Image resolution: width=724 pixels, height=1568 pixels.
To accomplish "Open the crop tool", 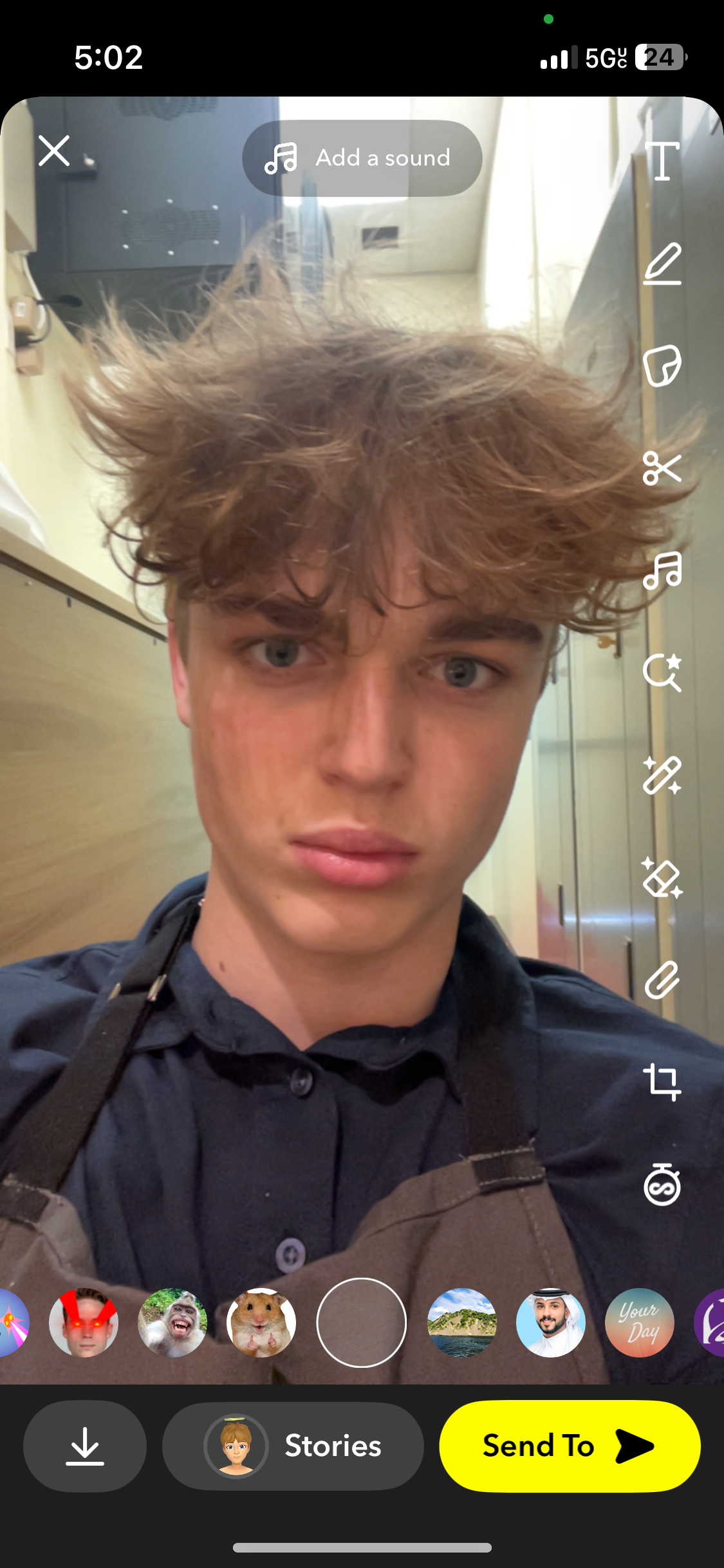I will pos(662,1082).
